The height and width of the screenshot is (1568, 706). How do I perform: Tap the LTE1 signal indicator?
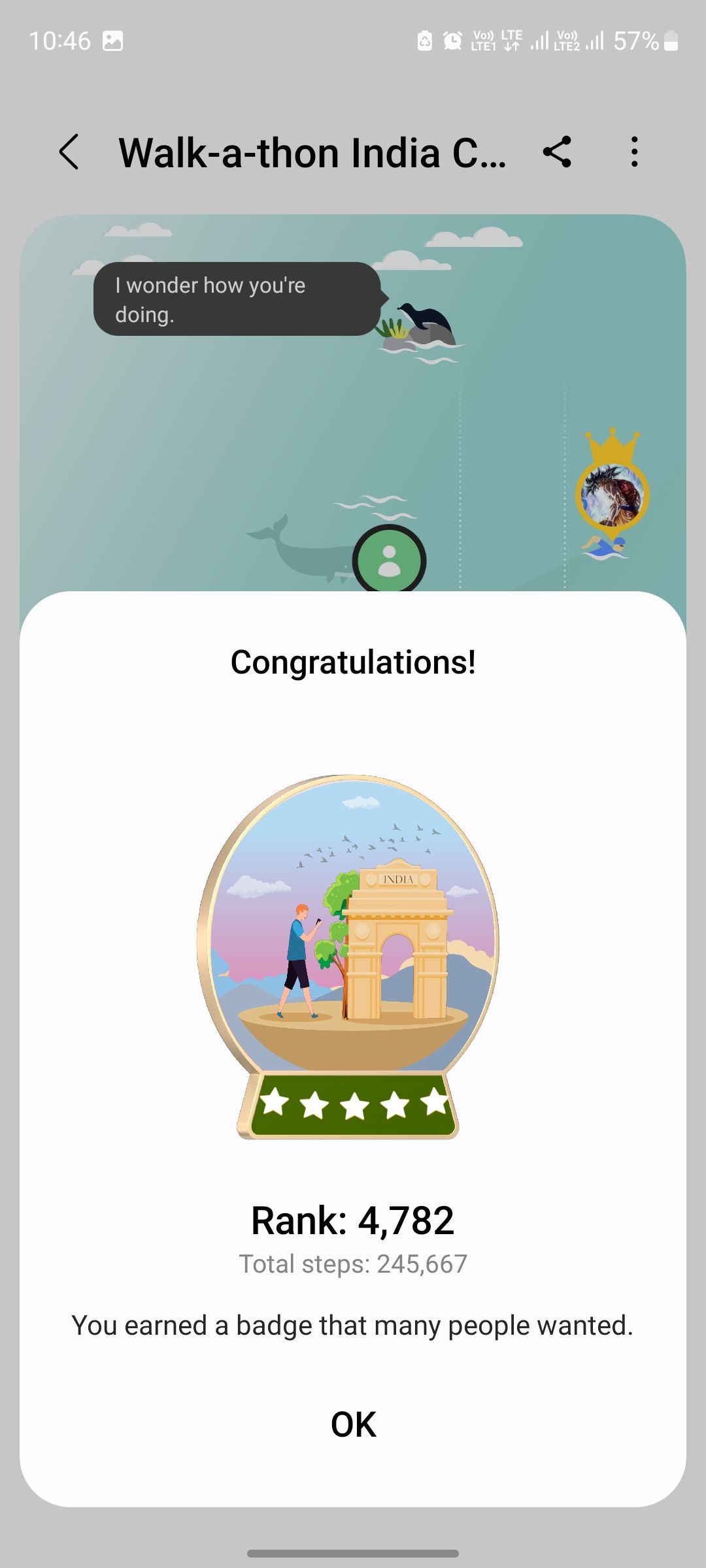[x=484, y=41]
